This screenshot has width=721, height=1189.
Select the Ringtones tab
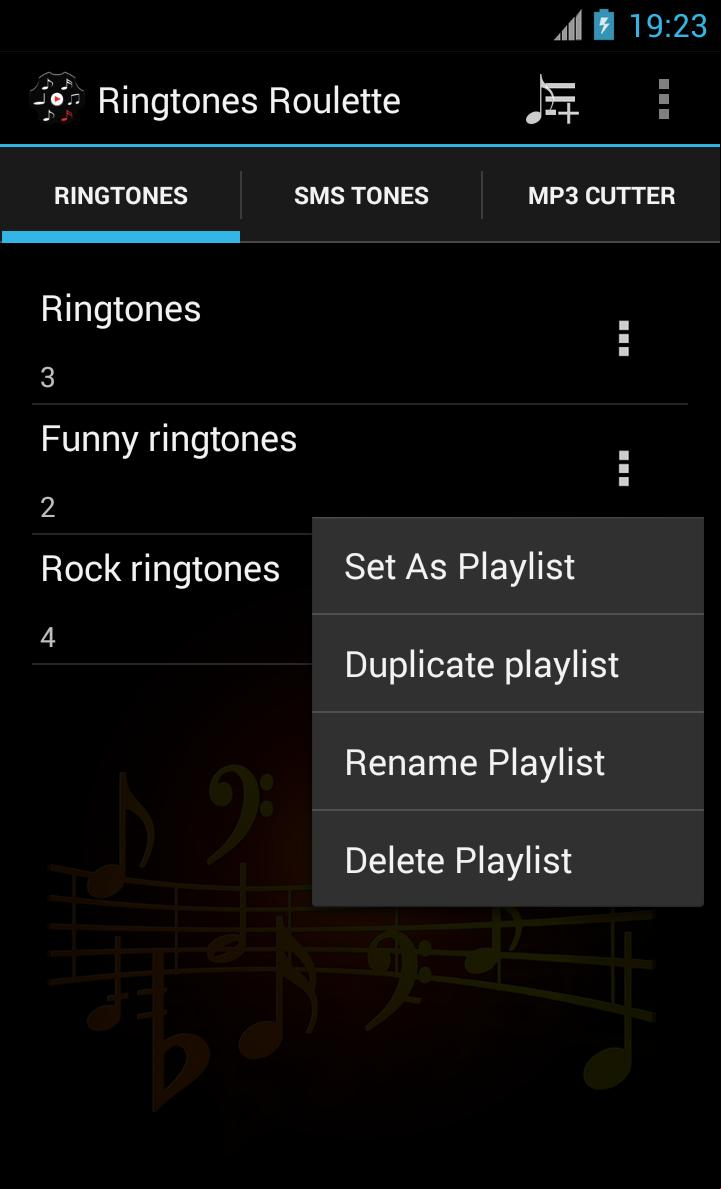pyautogui.click(x=121, y=196)
